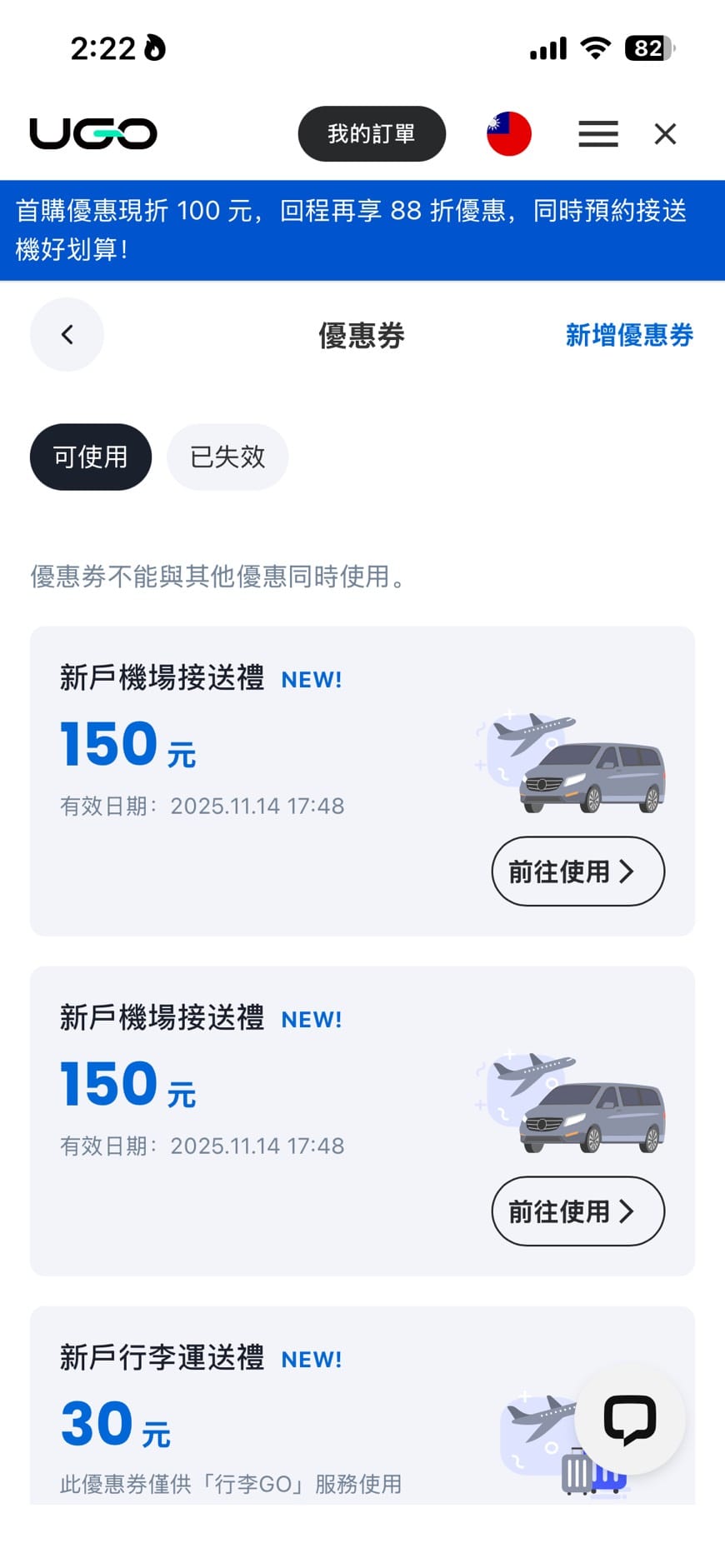Close the page with the X
Image resolution: width=725 pixels, height=1568 pixels.
[x=665, y=133]
